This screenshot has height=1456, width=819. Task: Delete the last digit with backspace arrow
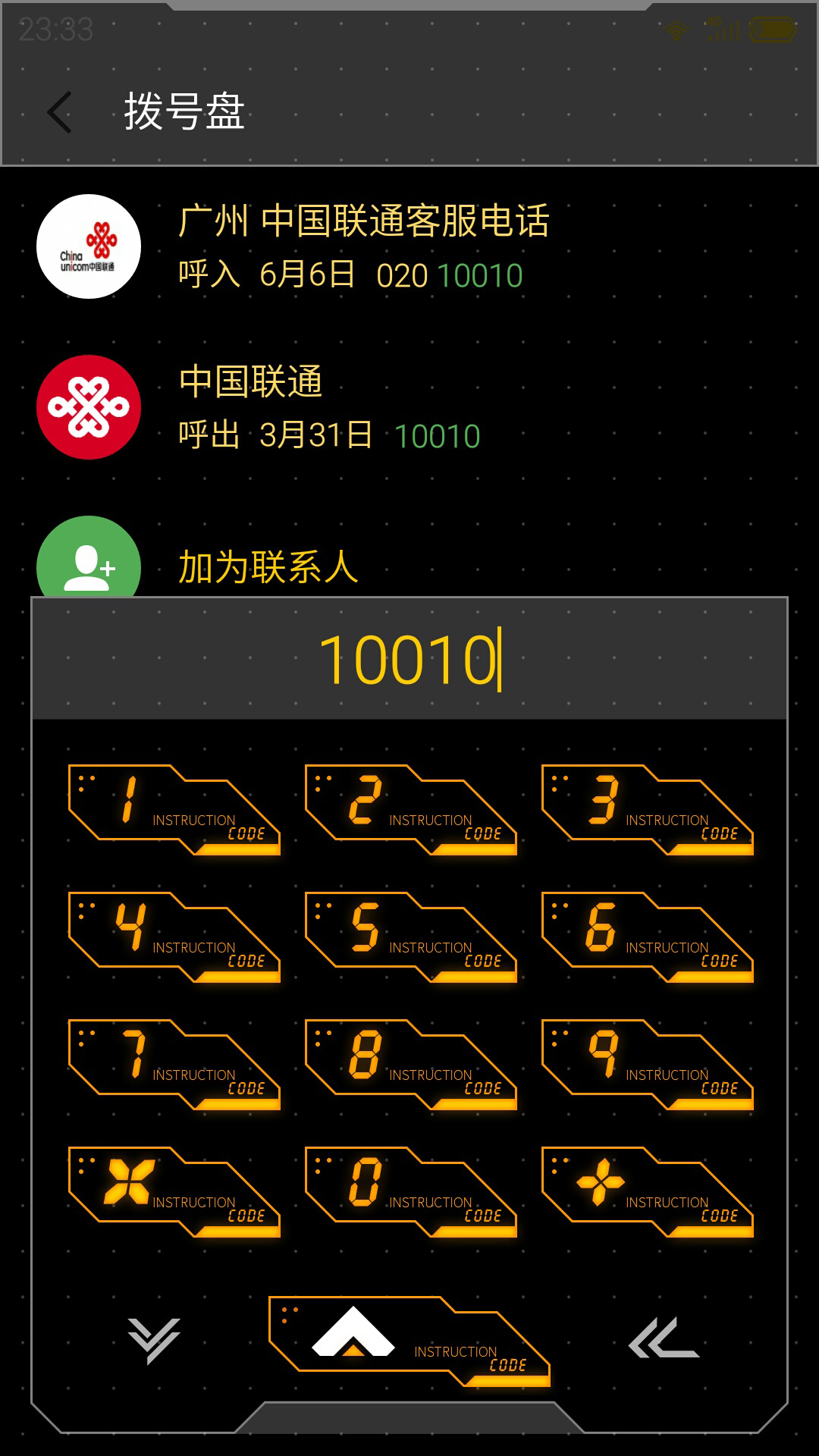(x=664, y=1338)
